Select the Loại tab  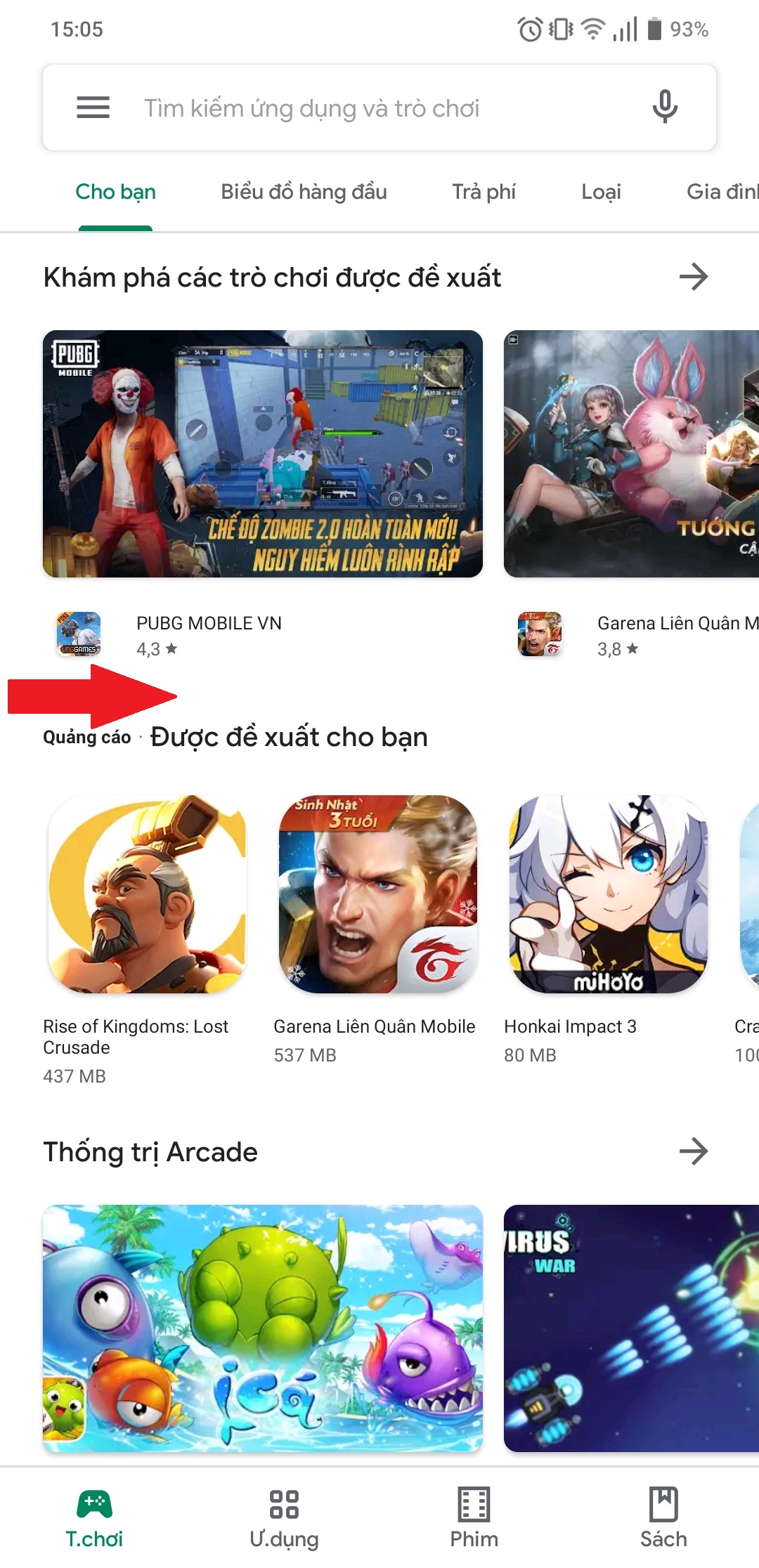pyautogui.click(x=601, y=192)
